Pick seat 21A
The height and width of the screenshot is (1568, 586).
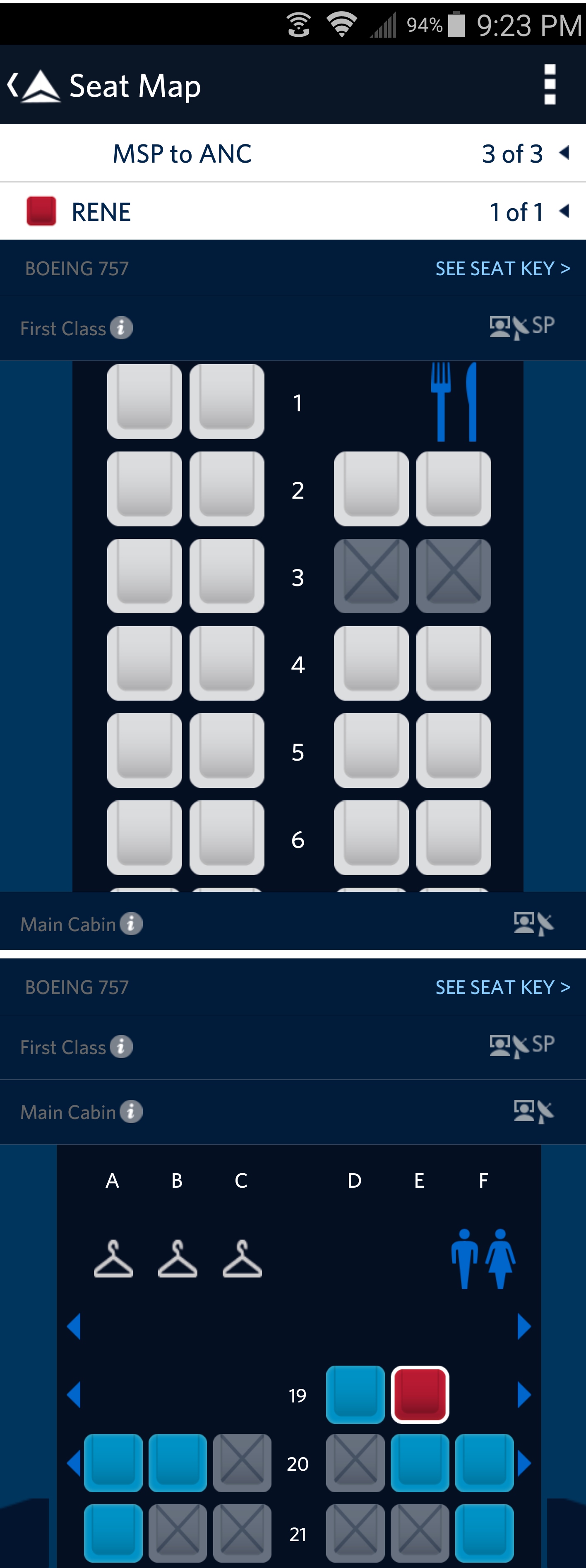point(113,1533)
